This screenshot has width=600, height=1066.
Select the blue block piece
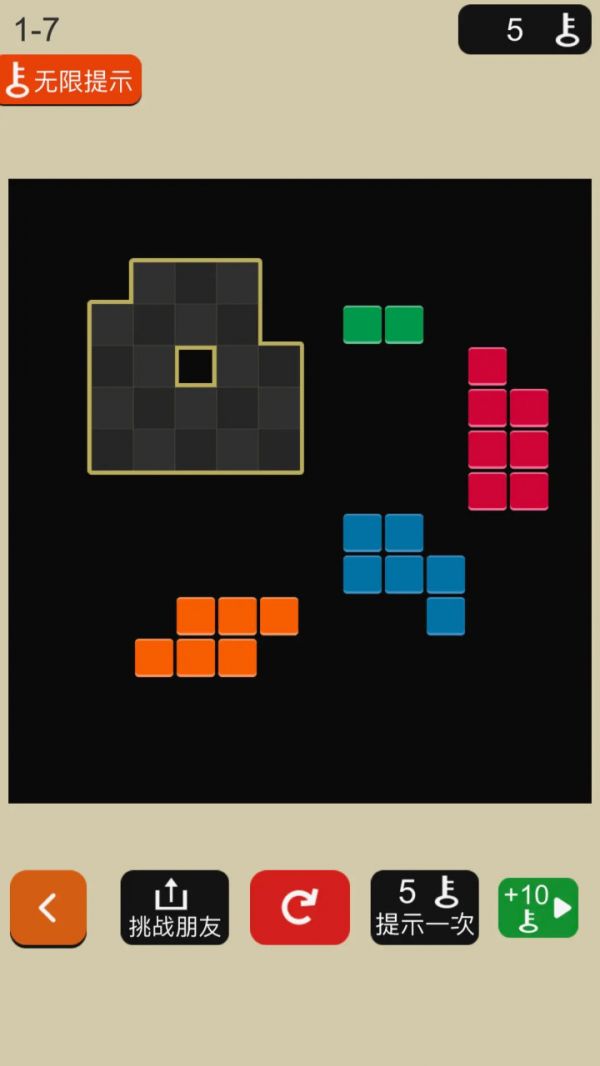(404, 574)
